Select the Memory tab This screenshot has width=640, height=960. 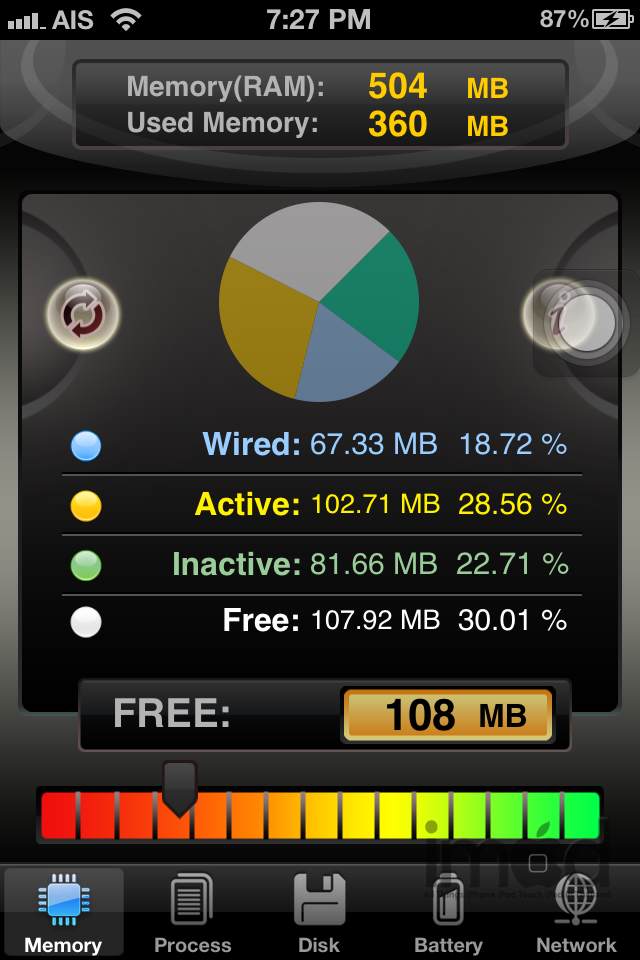click(x=63, y=913)
